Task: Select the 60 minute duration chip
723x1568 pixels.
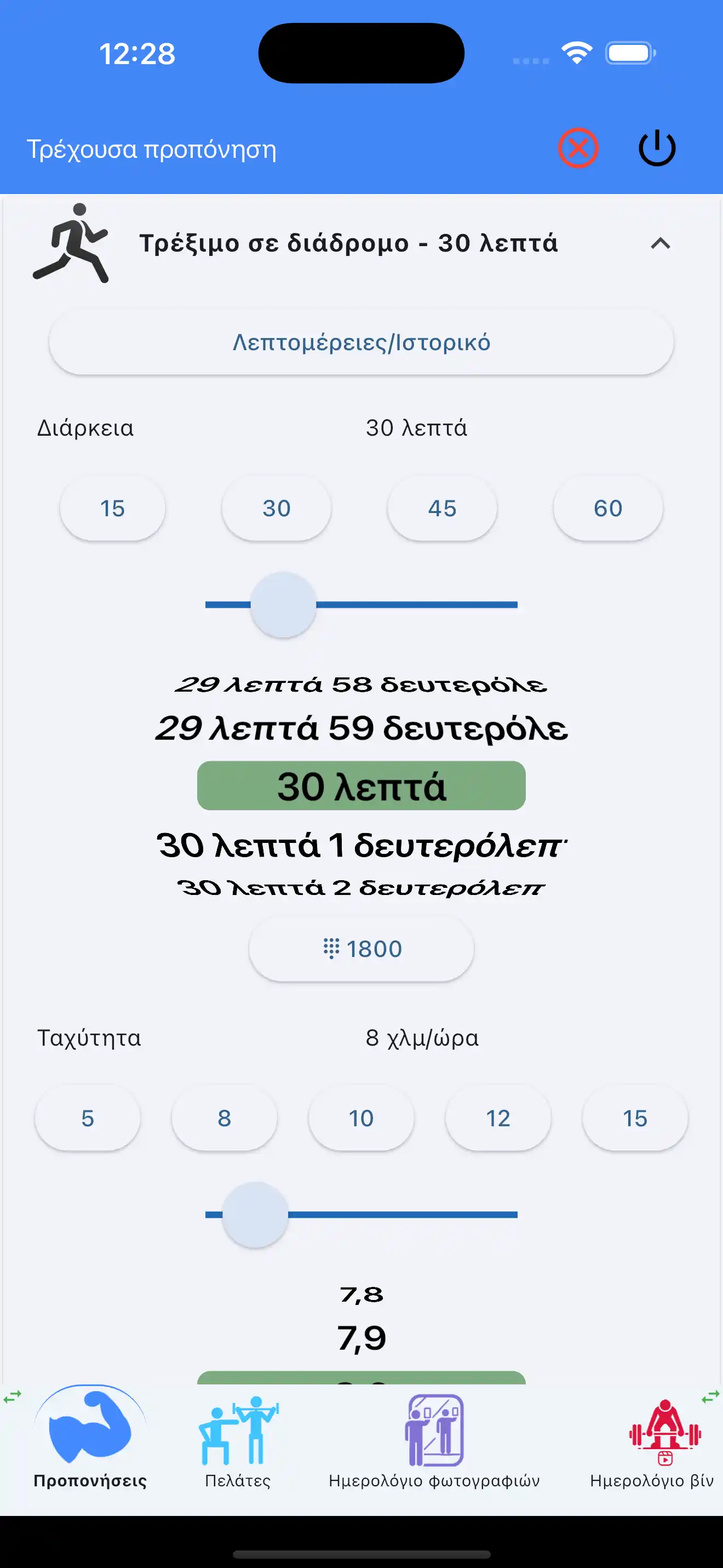Action: 607,508
